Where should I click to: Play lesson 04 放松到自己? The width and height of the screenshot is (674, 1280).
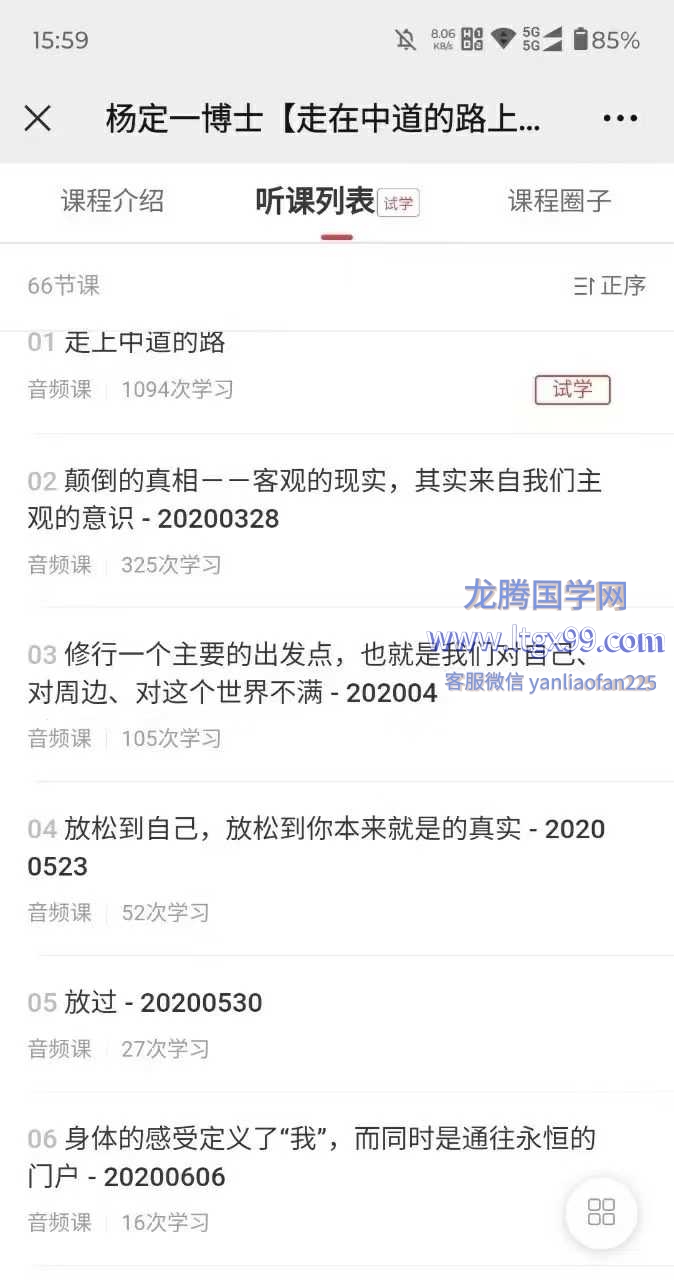click(x=337, y=869)
